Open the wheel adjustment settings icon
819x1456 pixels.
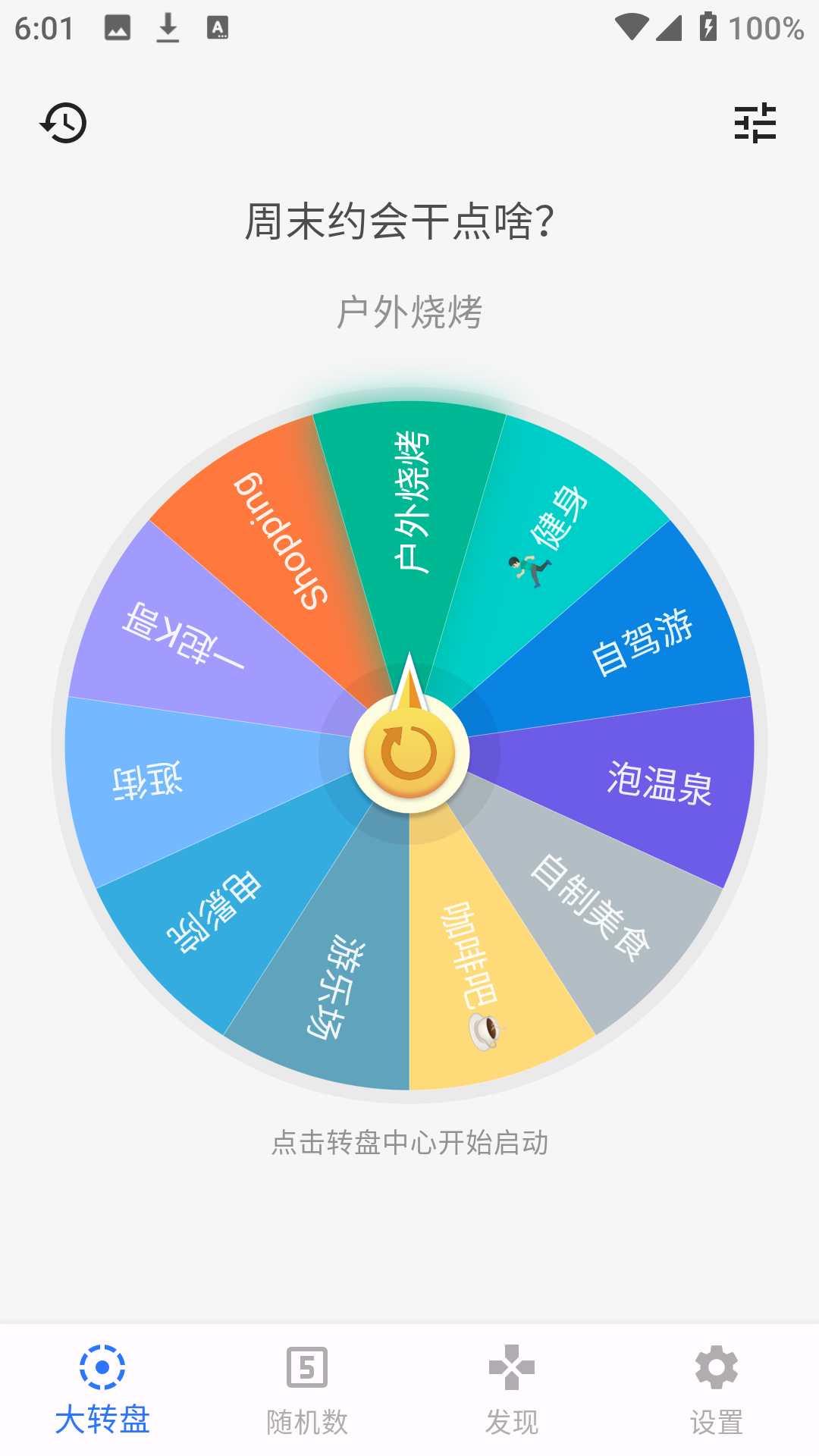(756, 123)
